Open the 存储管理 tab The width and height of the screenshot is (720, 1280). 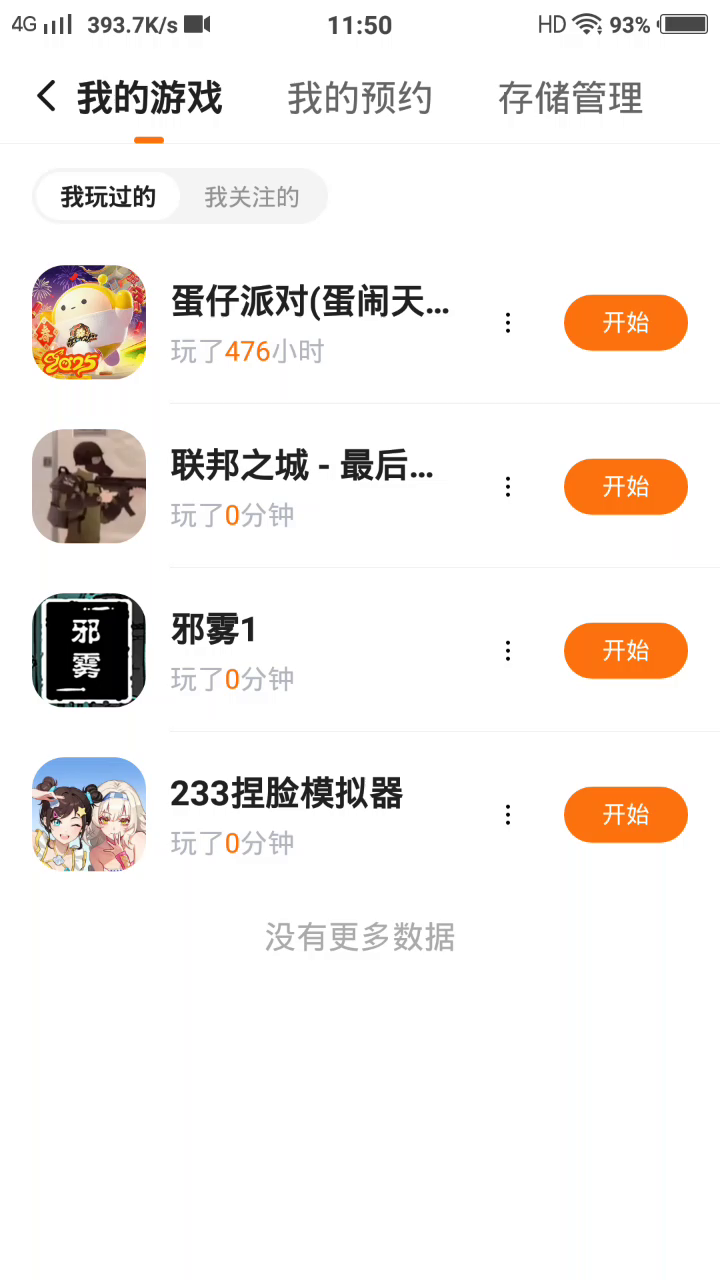[570, 98]
